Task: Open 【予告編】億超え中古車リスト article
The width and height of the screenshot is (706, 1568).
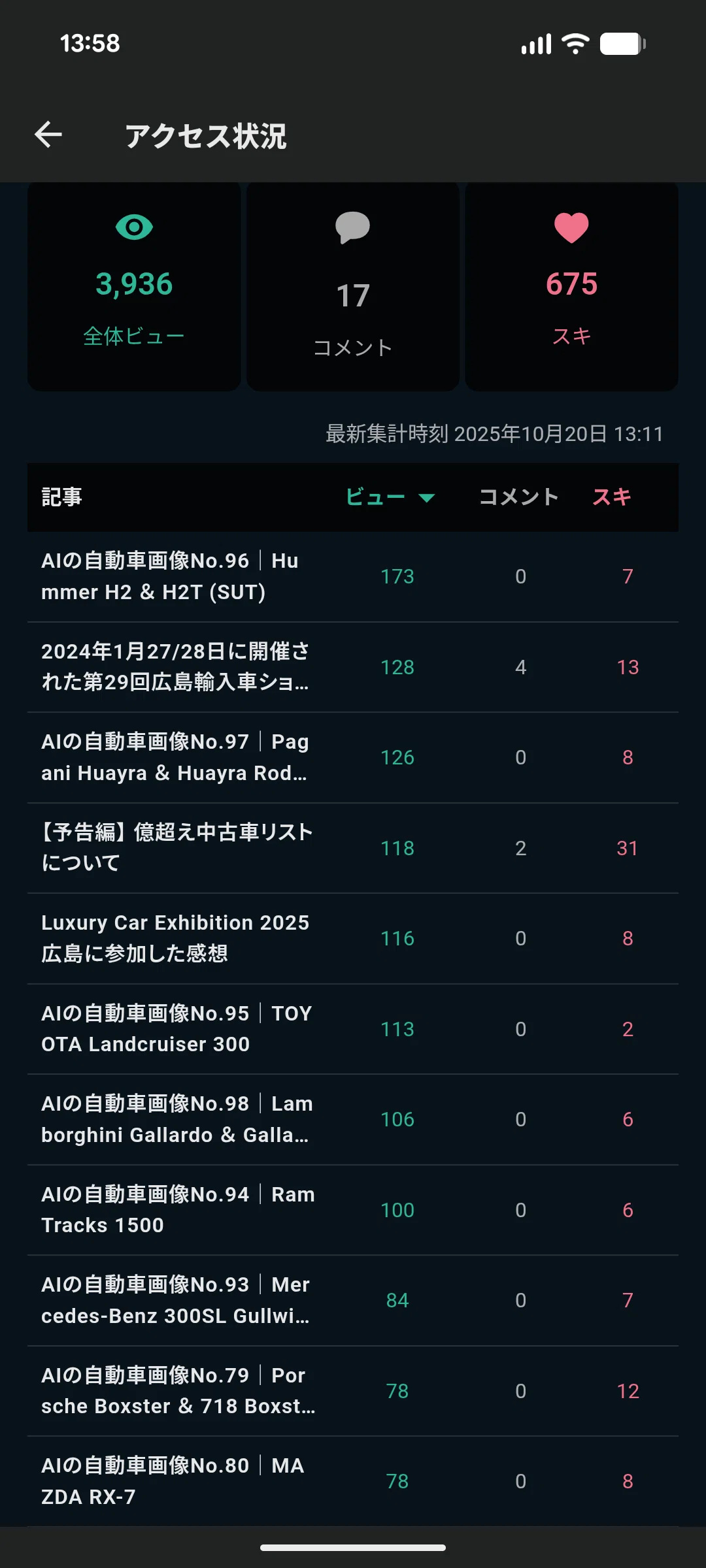Action: pyautogui.click(x=353, y=848)
